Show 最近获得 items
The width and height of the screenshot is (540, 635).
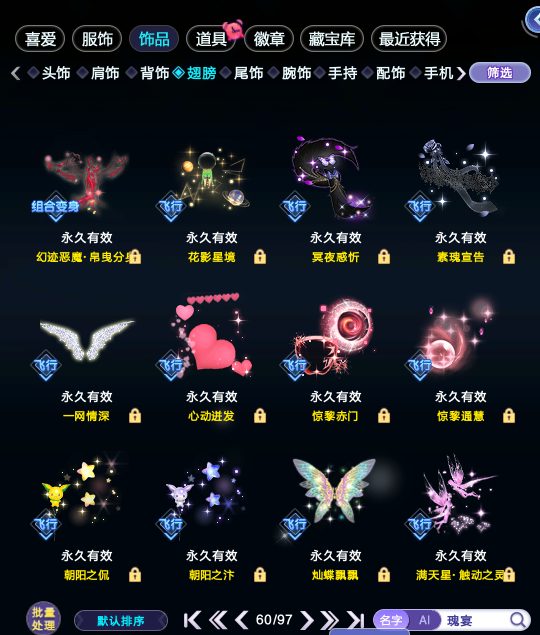(x=409, y=39)
